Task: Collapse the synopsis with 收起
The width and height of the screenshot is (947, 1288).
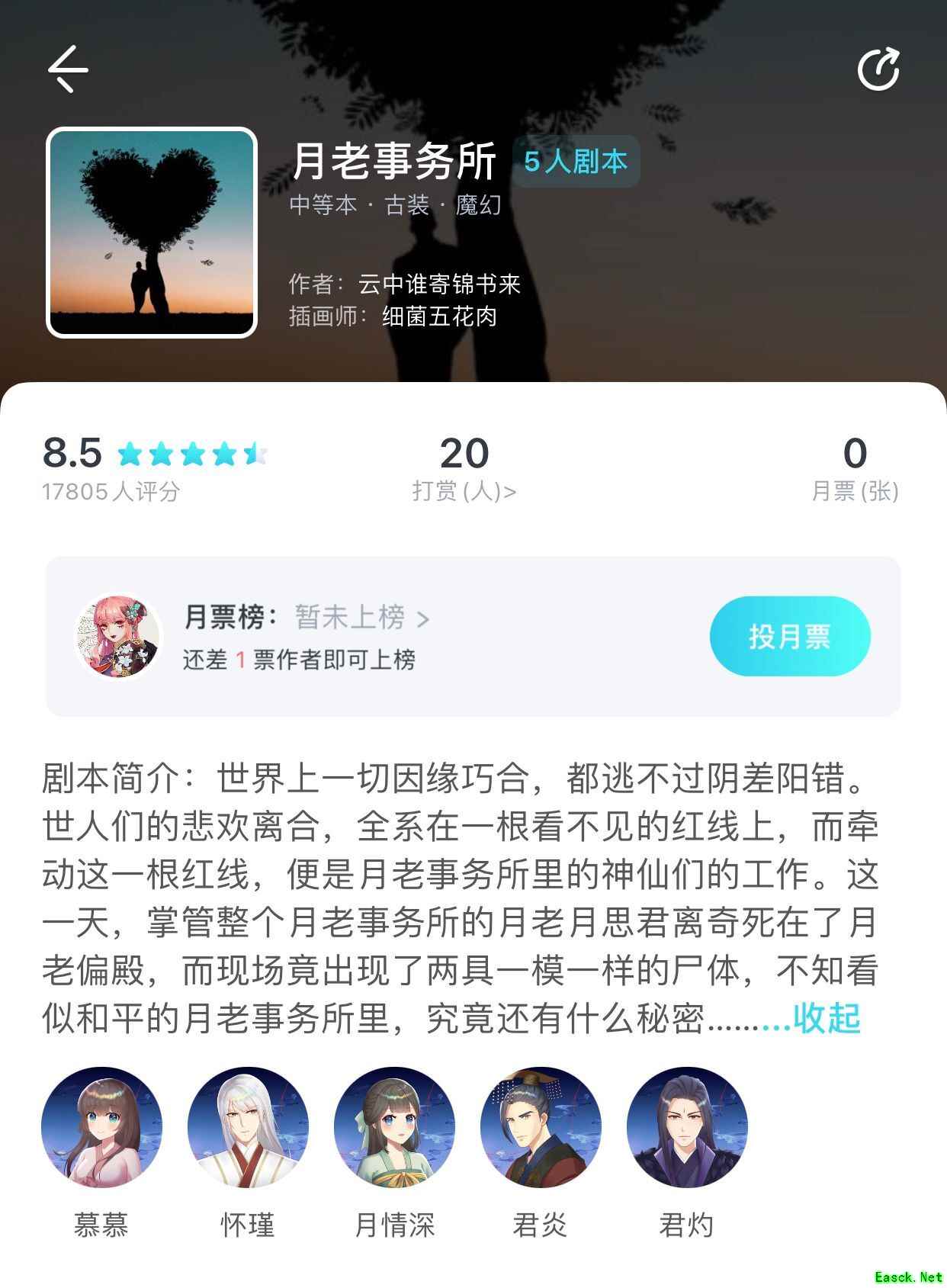Action: point(827,1018)
